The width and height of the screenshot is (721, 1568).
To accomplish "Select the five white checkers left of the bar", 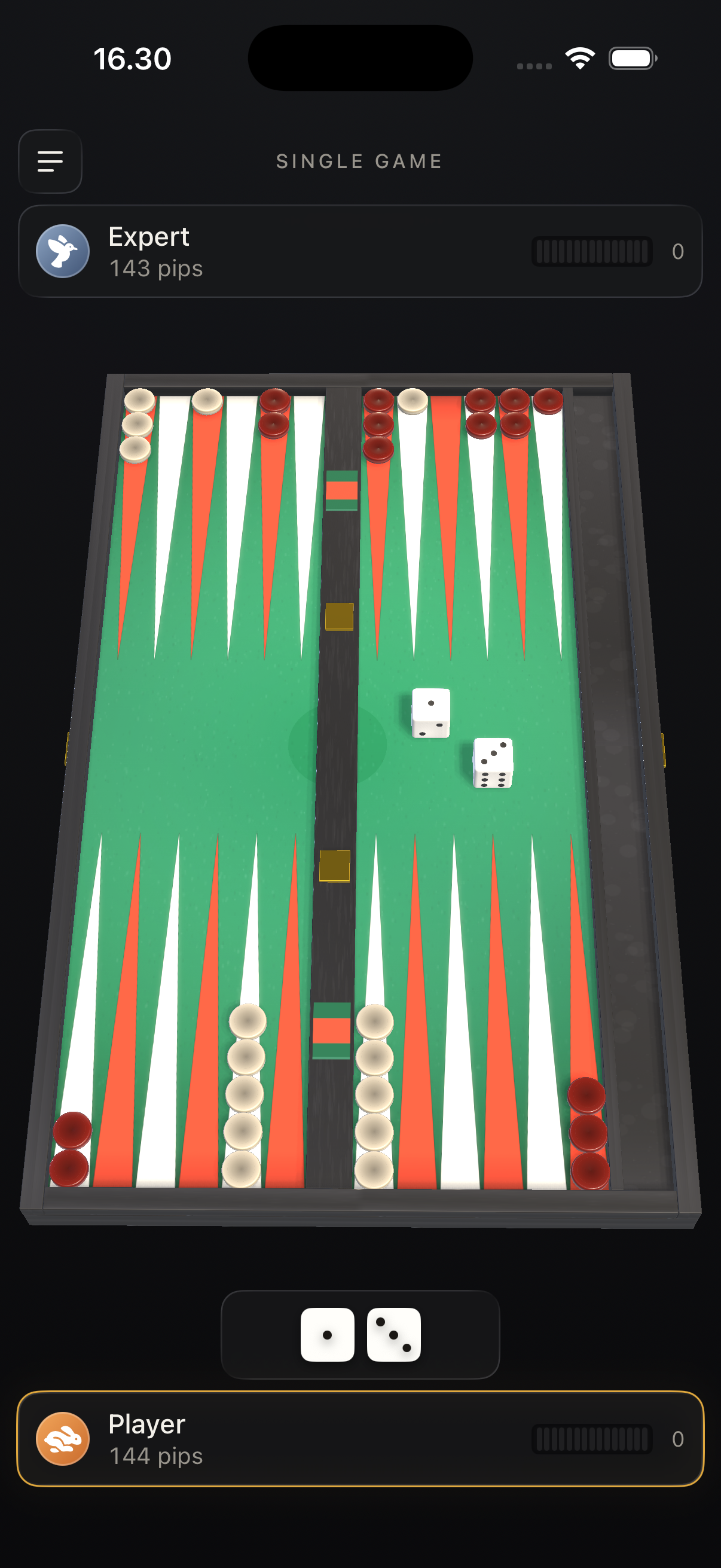I will coord(245,1096).
